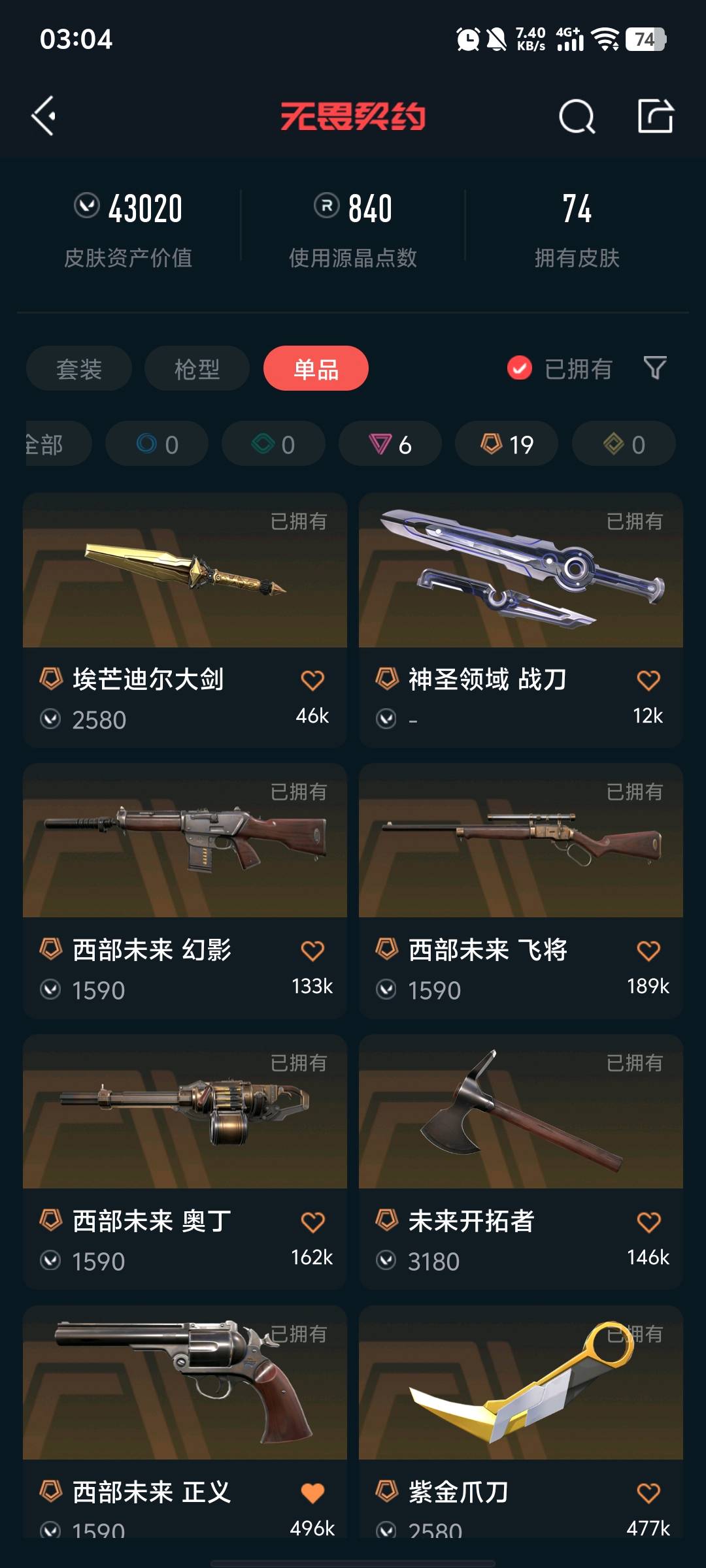Open the search icon in header

(577, 117)
